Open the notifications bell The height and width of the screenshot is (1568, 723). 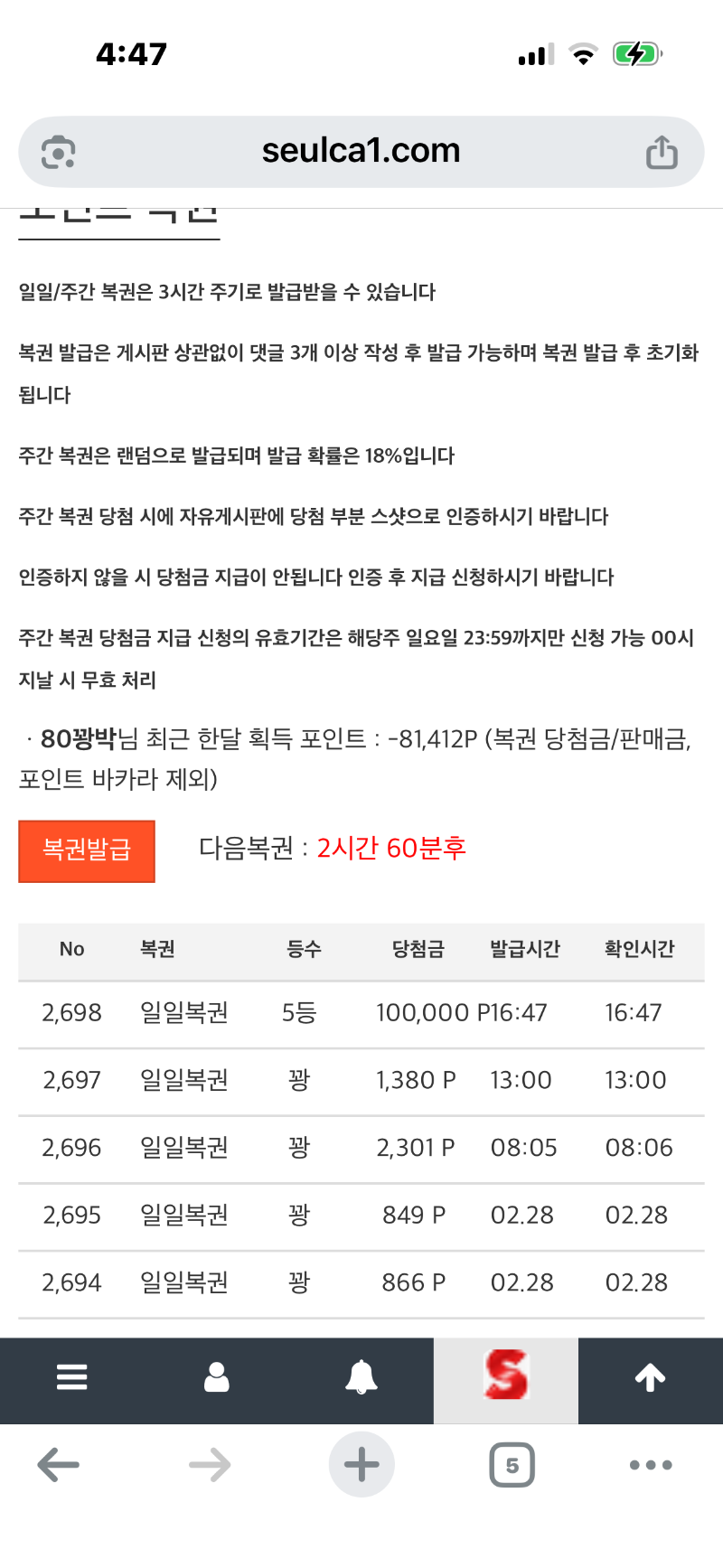361,1377
